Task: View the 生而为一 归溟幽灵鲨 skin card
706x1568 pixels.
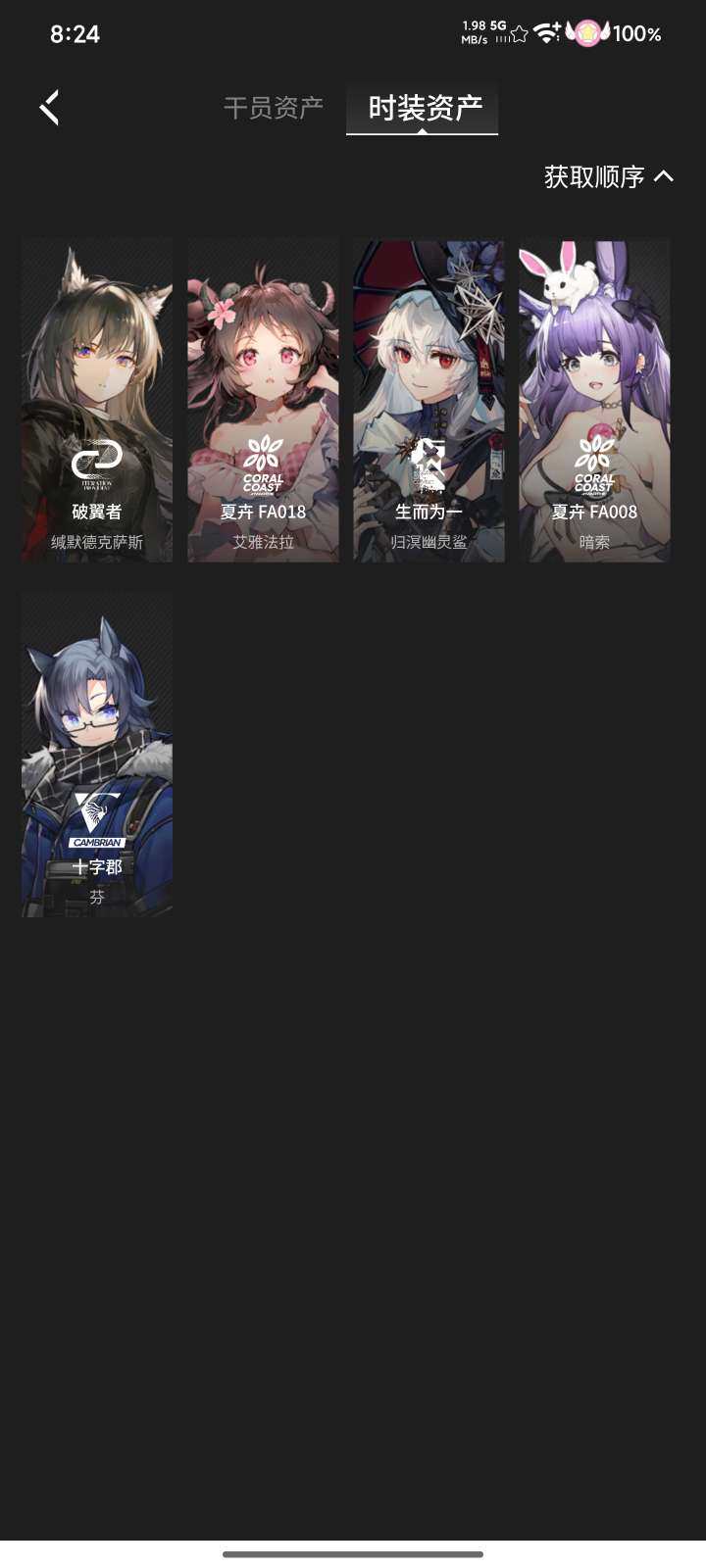Action: coord(429,401)
